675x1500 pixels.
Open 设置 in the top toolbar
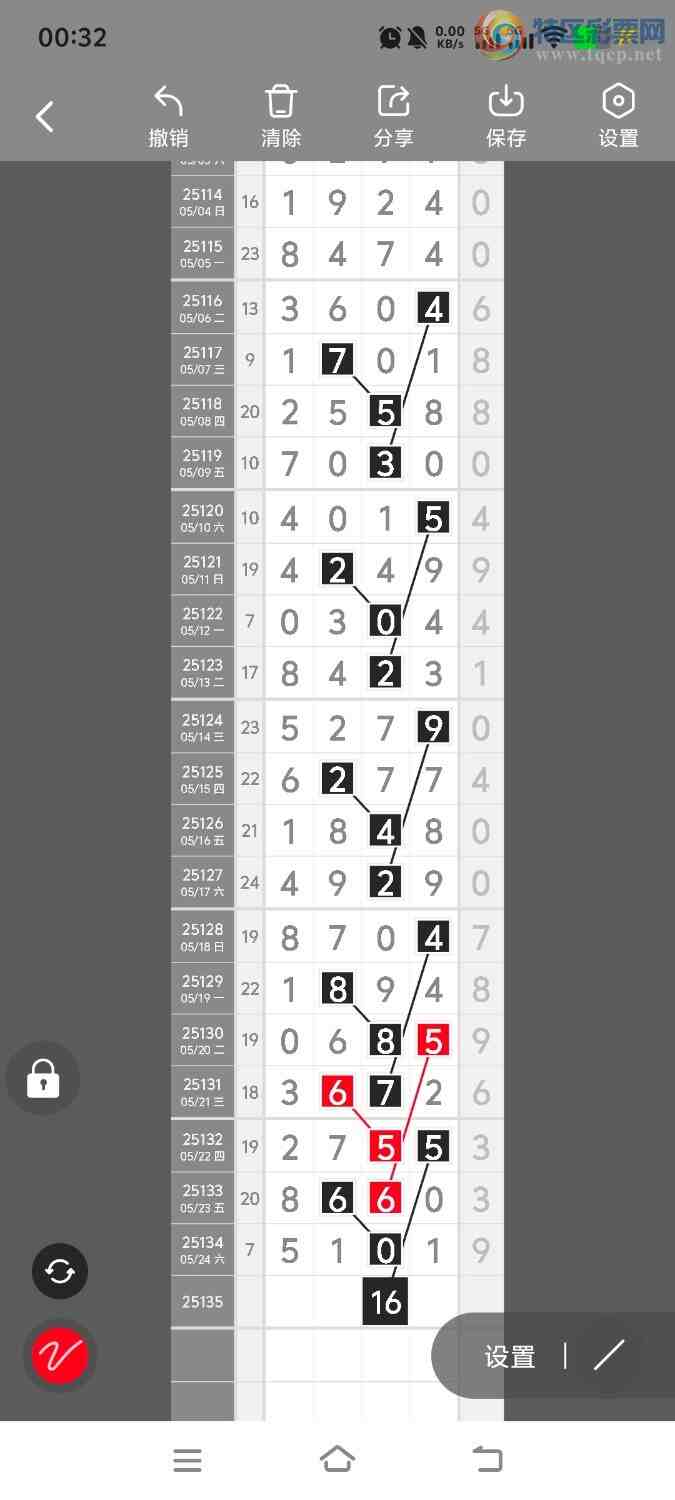(x=618, y=117)
